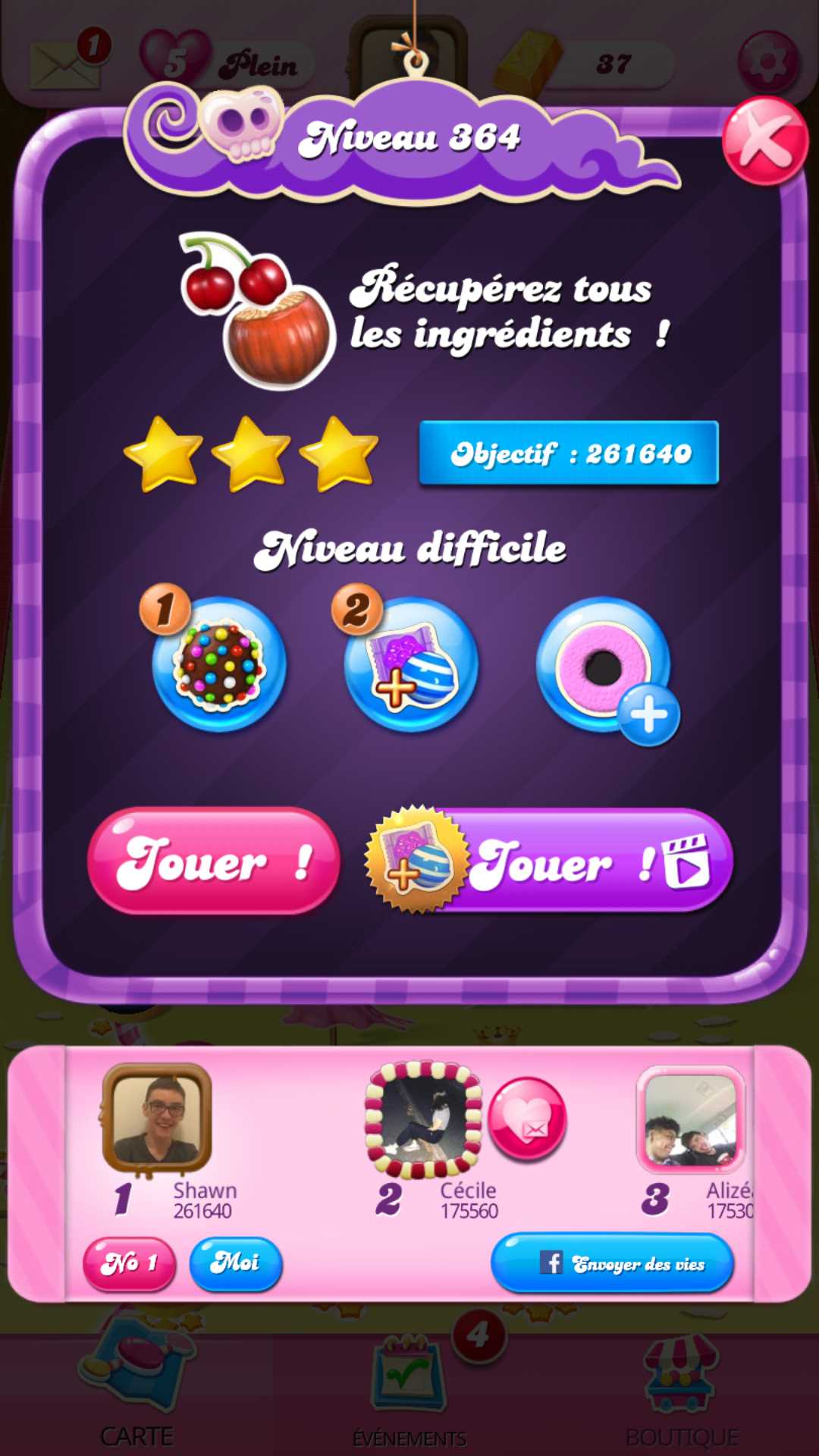The width and height of the screenshot is (819, 1456).
Task: Select the color bomb booster
Action: [x=219, y=664]
